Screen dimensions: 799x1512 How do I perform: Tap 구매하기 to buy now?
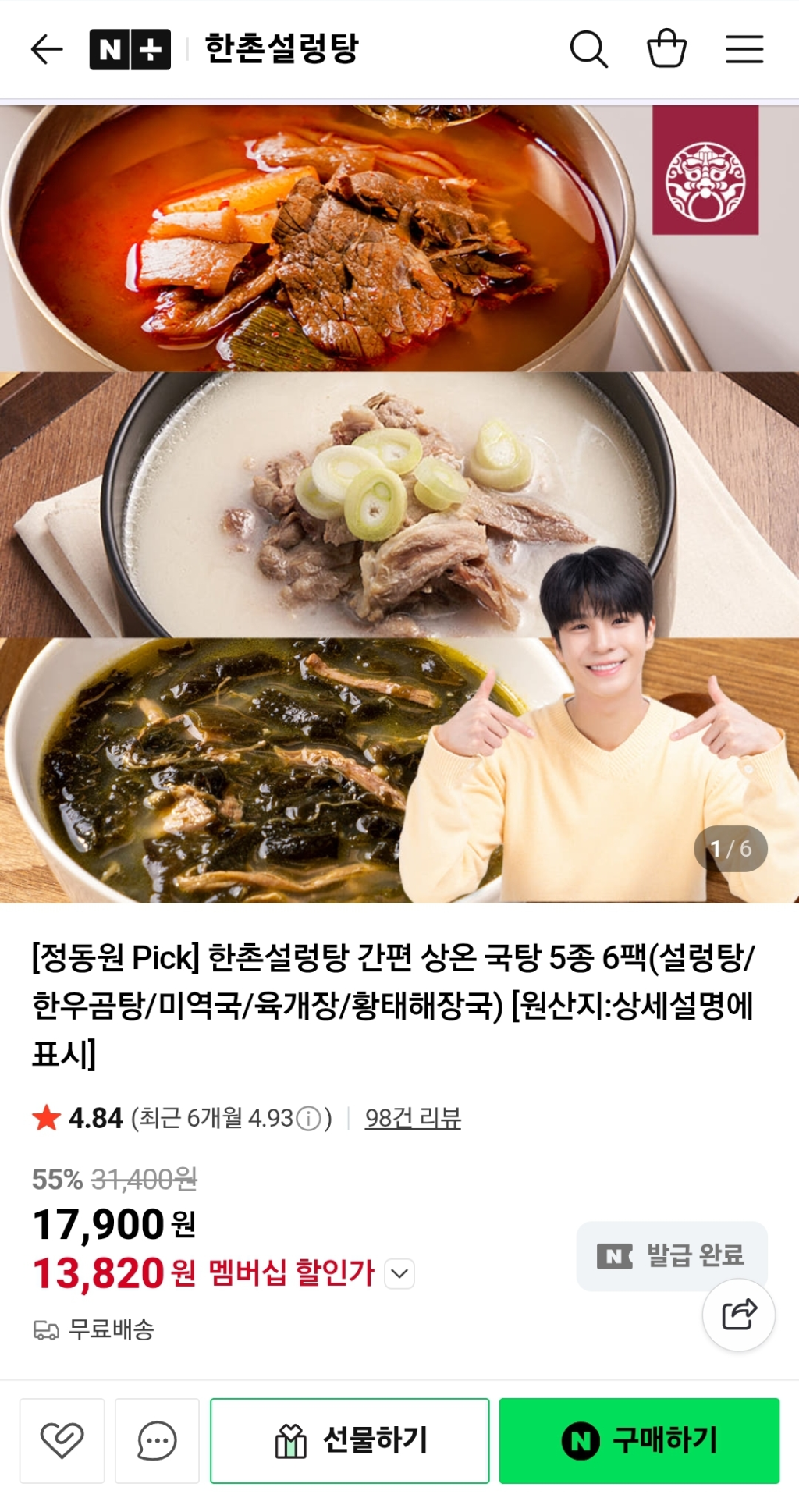(x=639, y=1440)
